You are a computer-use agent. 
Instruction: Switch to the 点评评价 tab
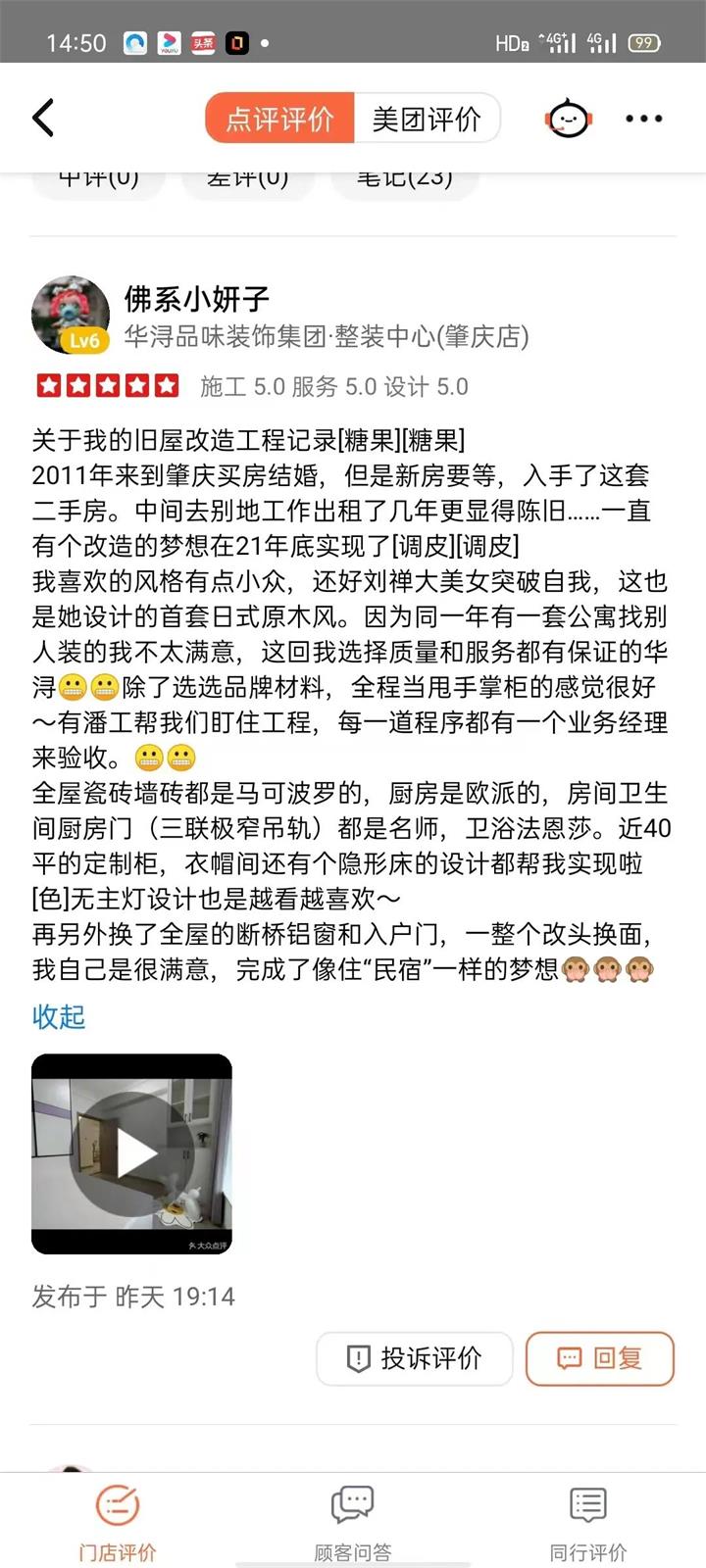point(279,119)
